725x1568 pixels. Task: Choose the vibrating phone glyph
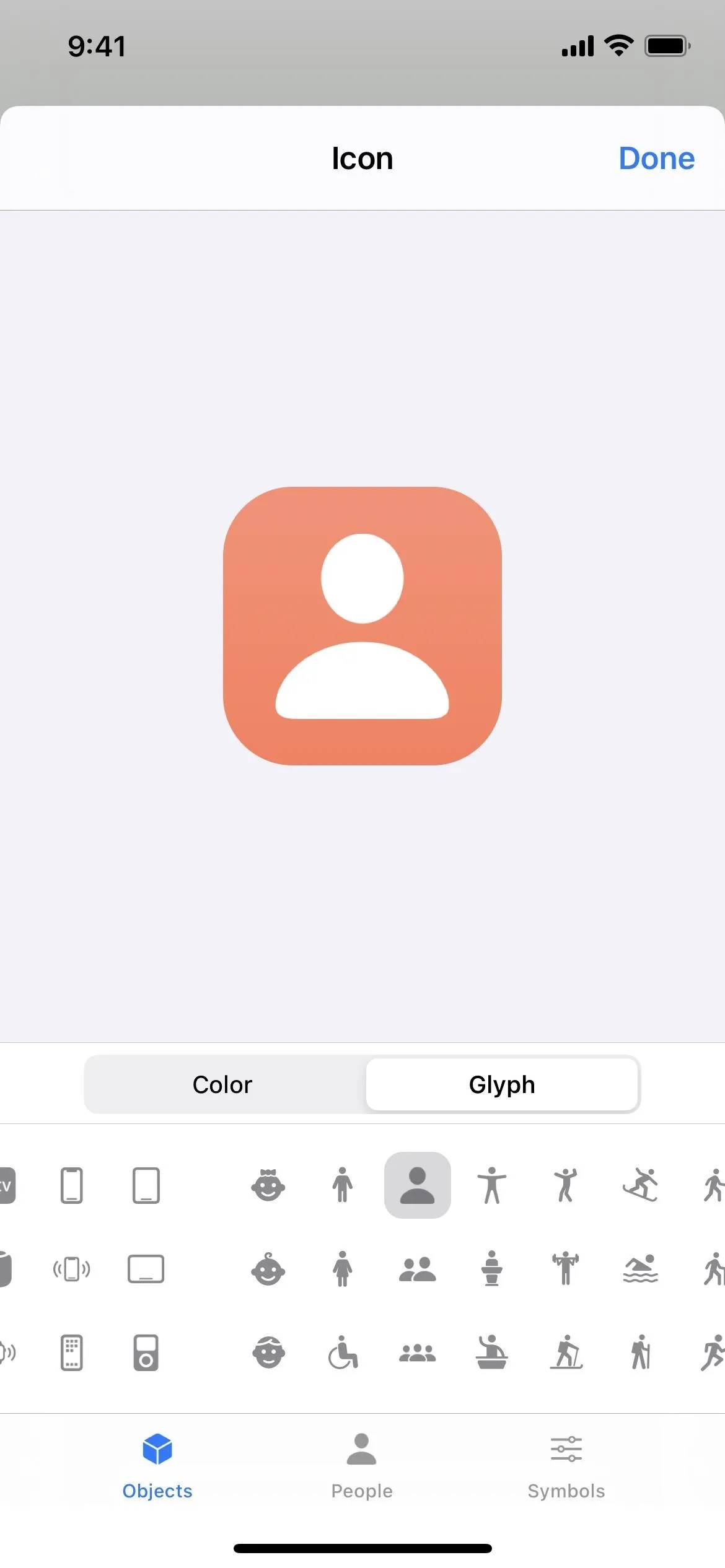tap(72, 1269)
